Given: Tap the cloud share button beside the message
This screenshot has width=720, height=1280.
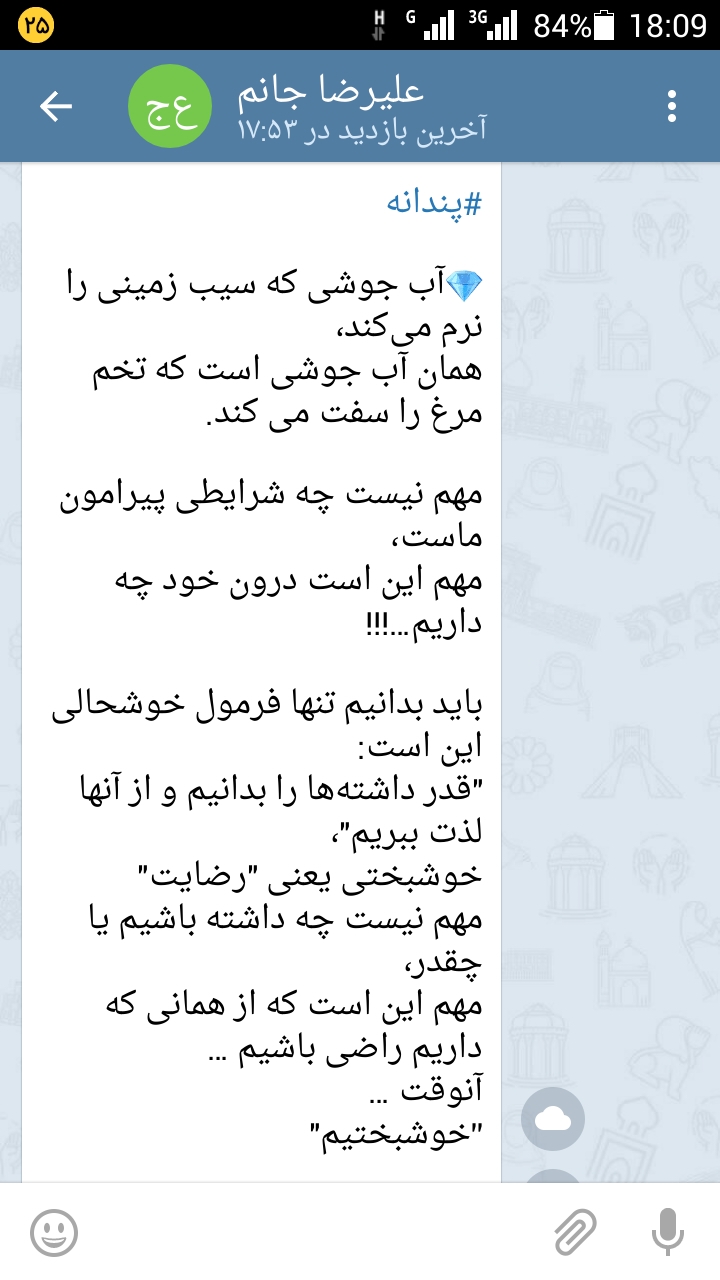Looking at the screenshot, I should click(x=553, y=1119).
